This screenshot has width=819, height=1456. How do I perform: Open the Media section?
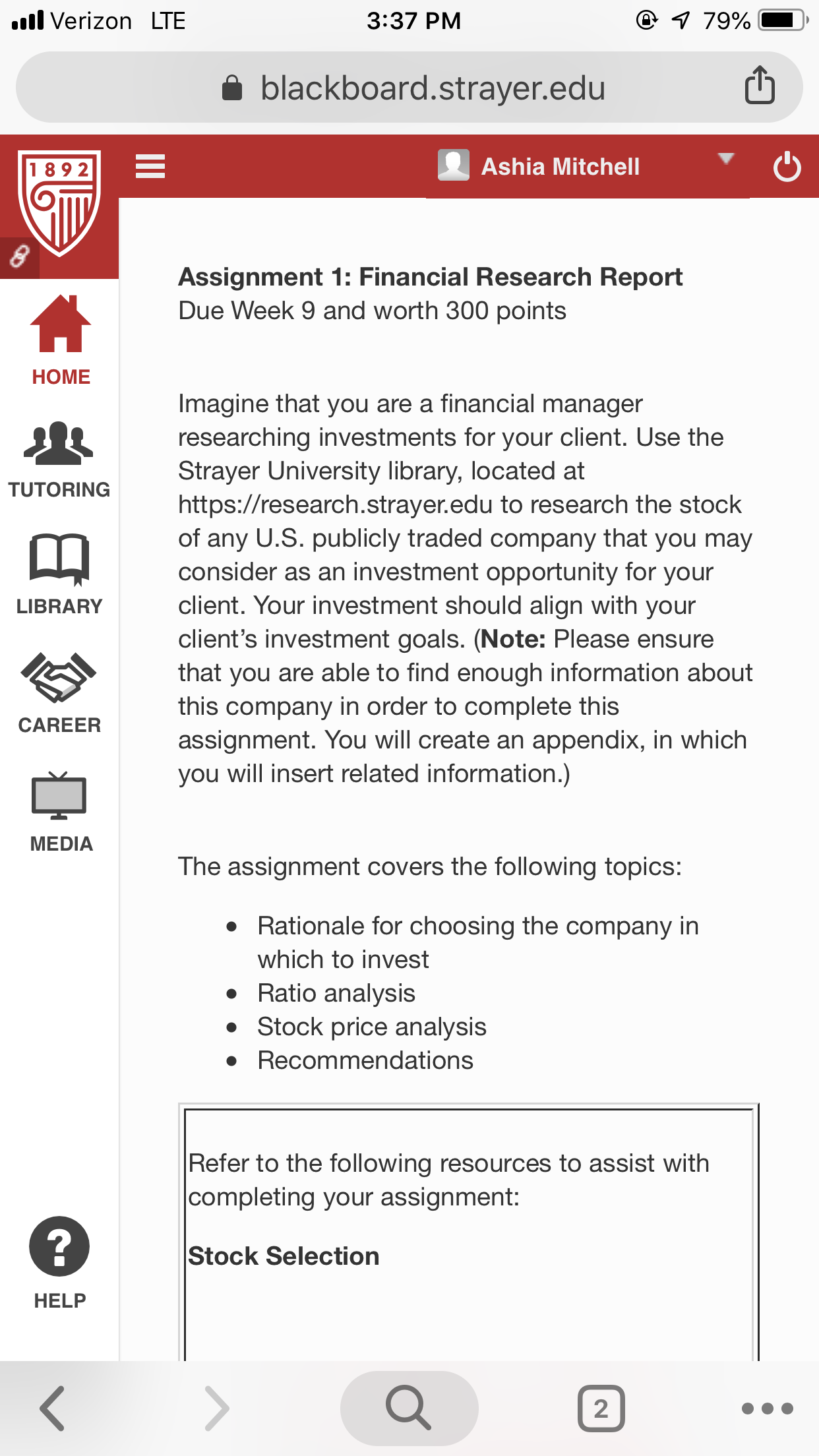(61, 812)
